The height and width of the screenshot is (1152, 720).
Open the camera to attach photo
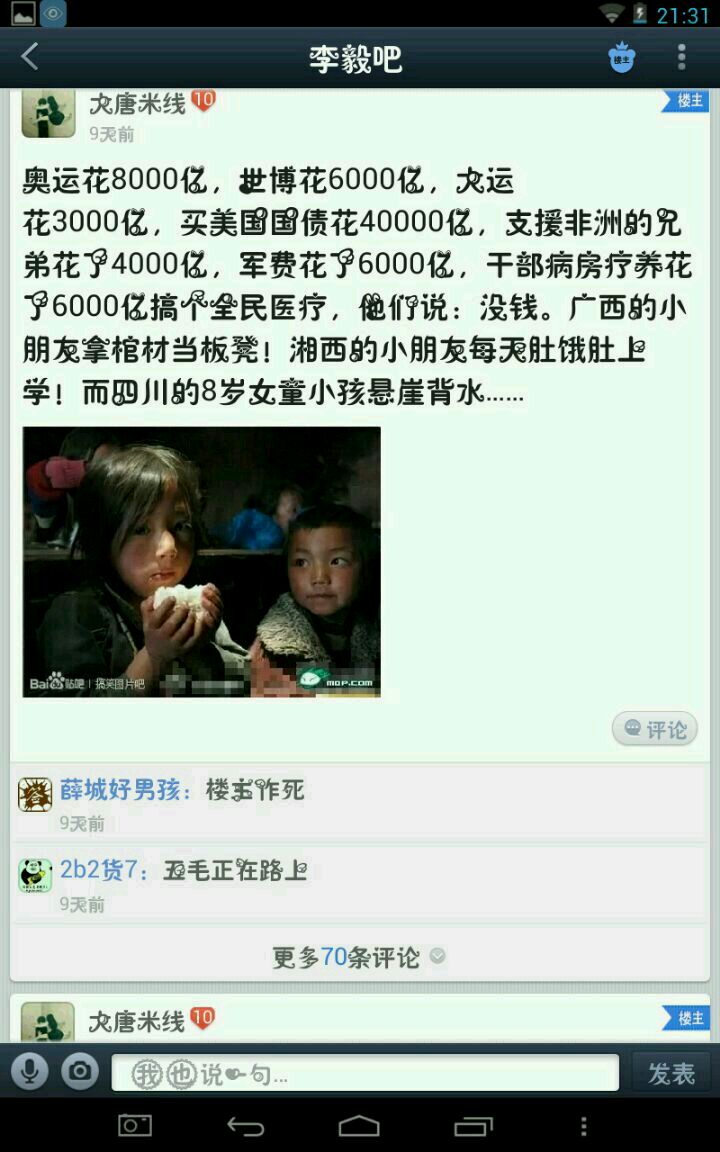click(80, 1072)
